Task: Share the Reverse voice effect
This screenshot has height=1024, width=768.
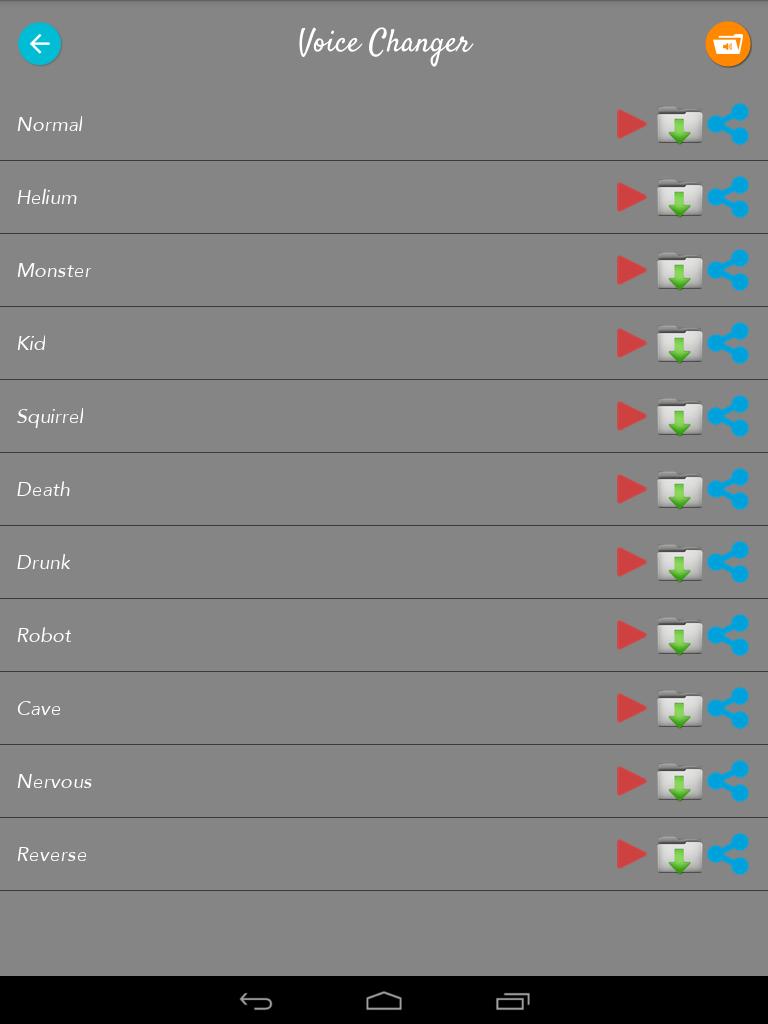Action: tap(729, 854)
